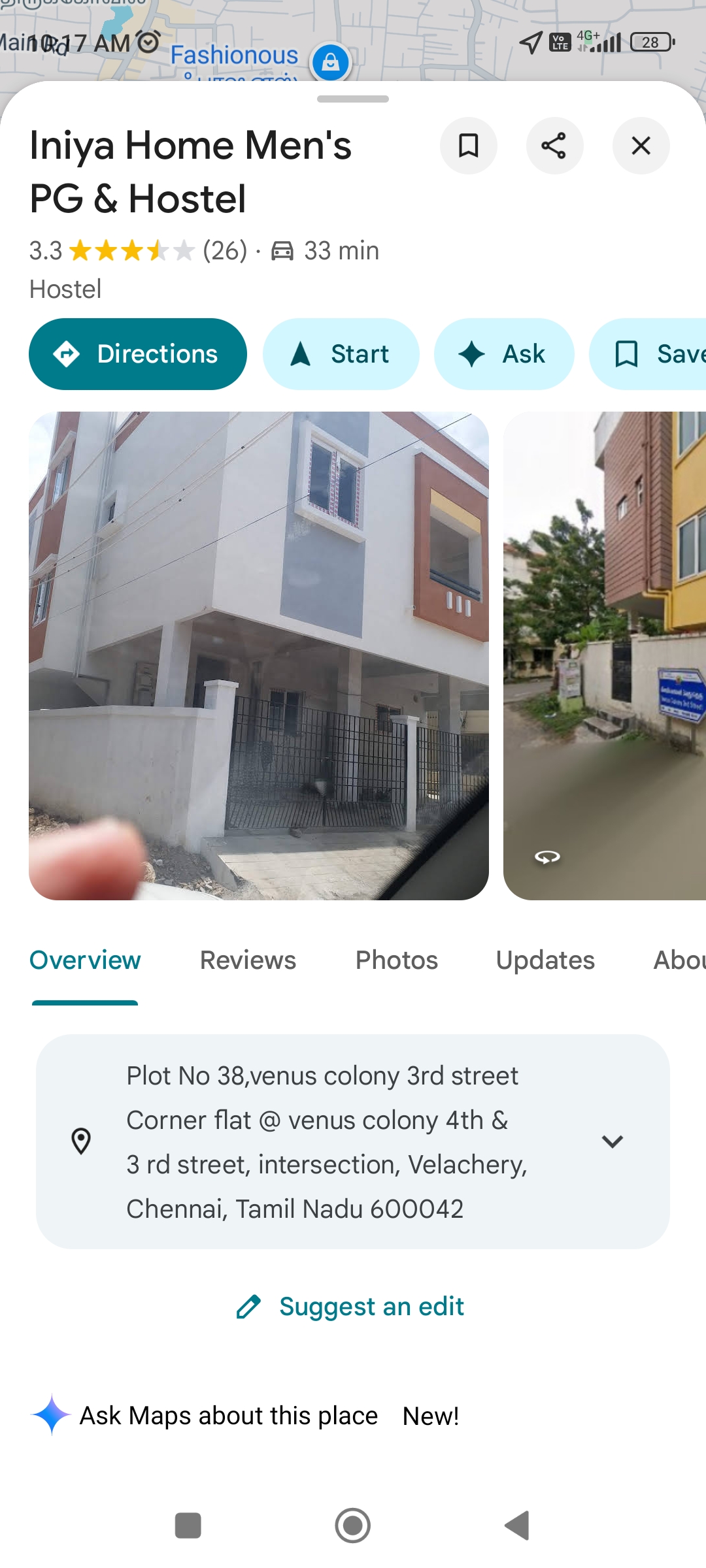Go back with the system back button
This screenshot has height=1568, width=706.
516,1526
